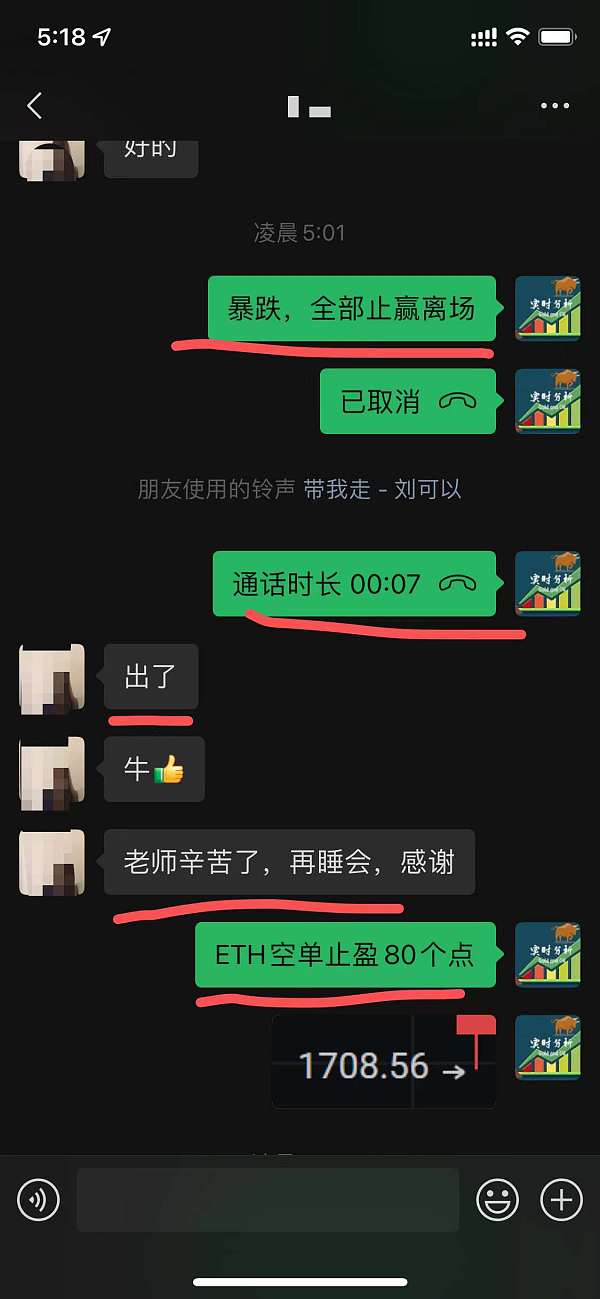Open the plus attachments menu
600x1299 pixels.
[x=561, y=1199]
